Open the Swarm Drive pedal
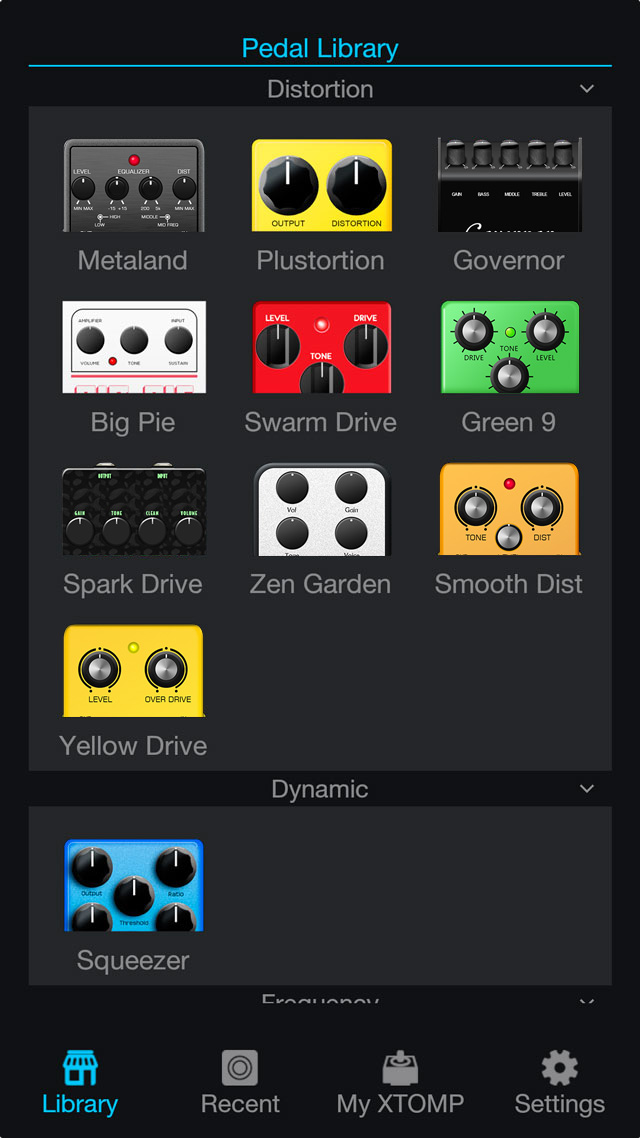 (x=321, y=347)
